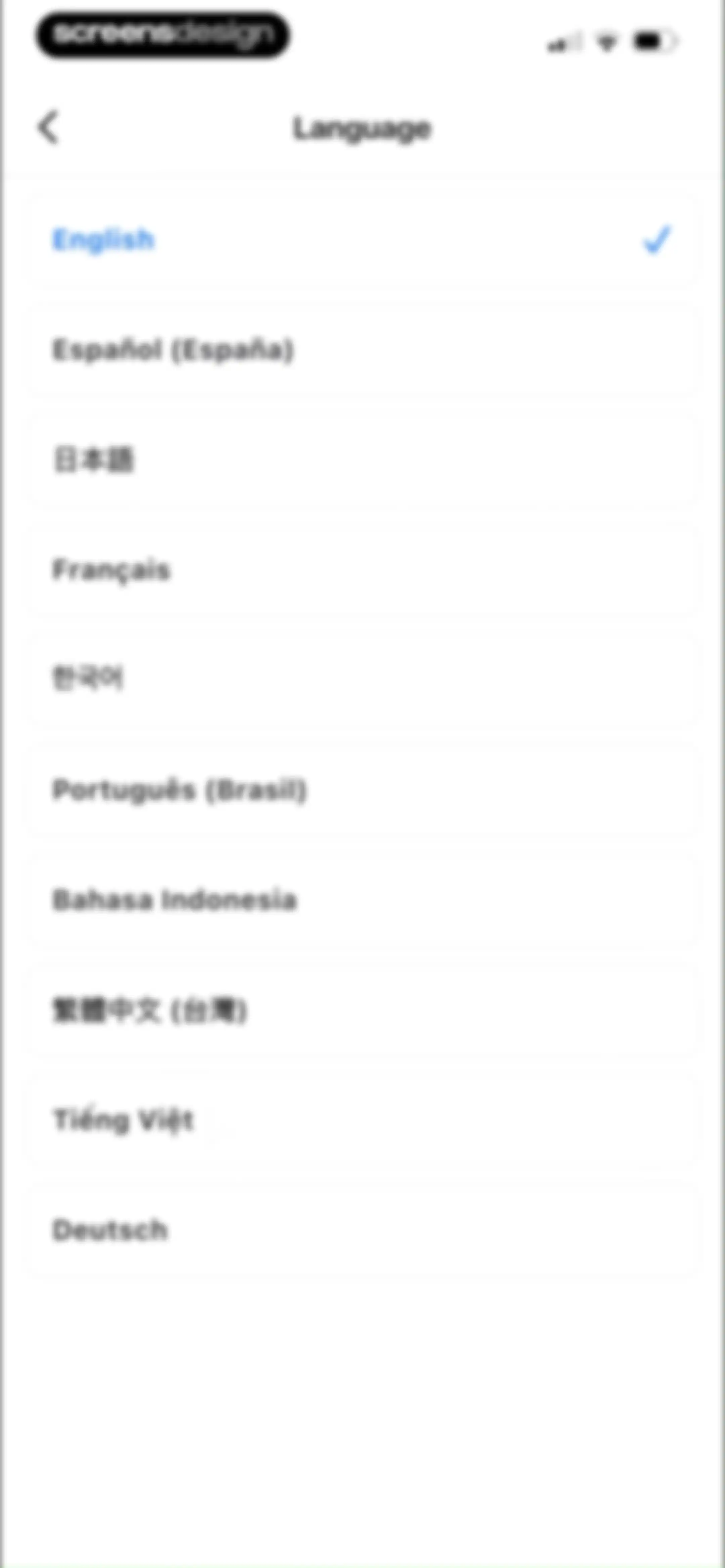The width and height of the screenshot is (725, 1568).
Task: Switch to Tiếng Việt
Action: pyautogui.click(x=362, y=1120)
